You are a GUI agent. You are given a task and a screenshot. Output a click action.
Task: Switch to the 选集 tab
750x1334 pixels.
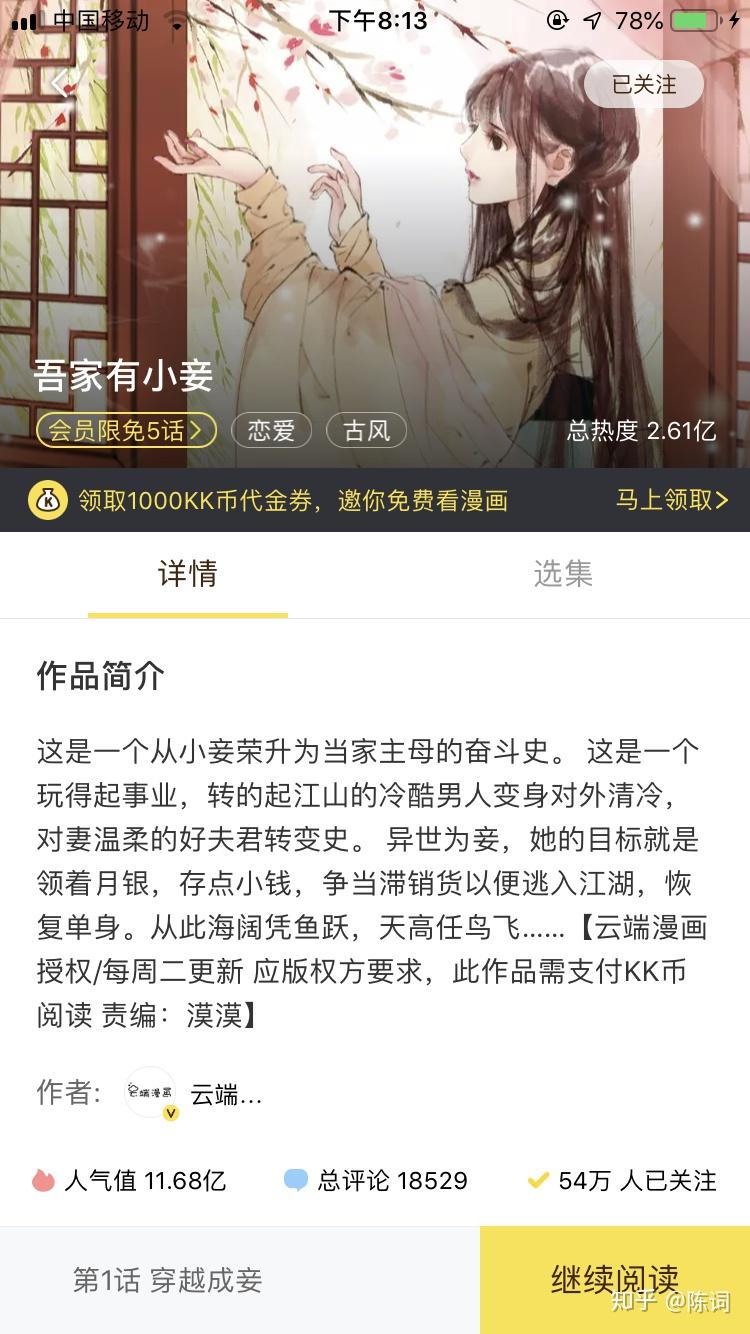click(x=562, y=574)
